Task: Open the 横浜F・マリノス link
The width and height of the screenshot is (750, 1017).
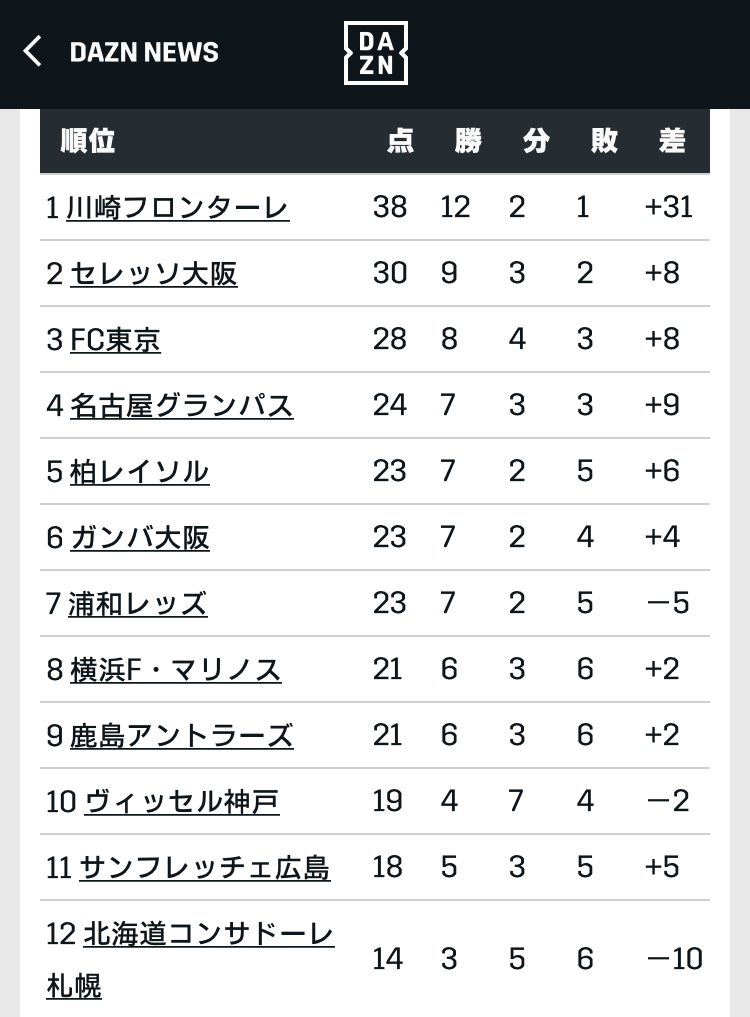Action: coord(175,670)
